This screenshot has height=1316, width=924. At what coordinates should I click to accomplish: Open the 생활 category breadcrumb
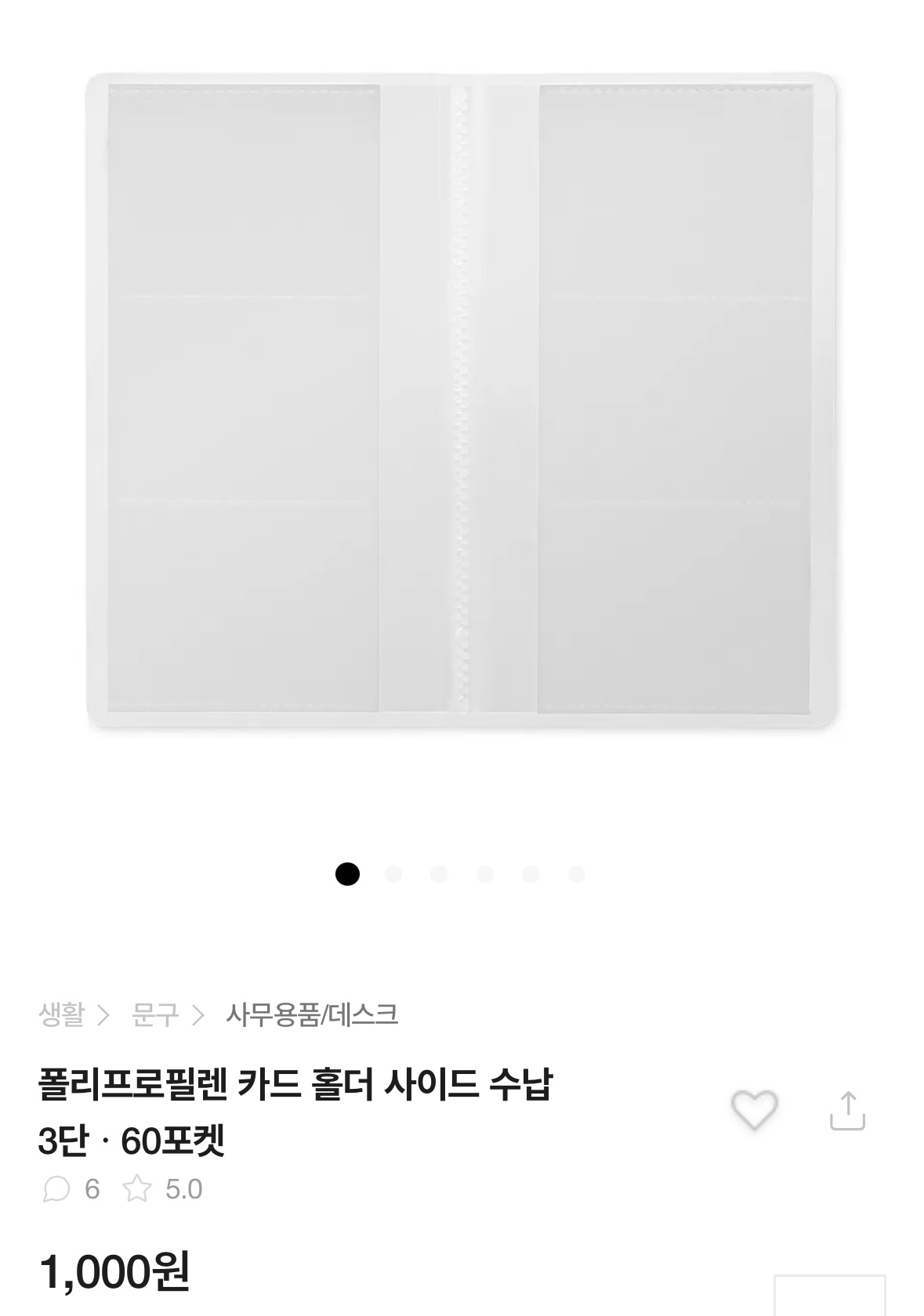pyautogui.click(x=61, y=1014)
